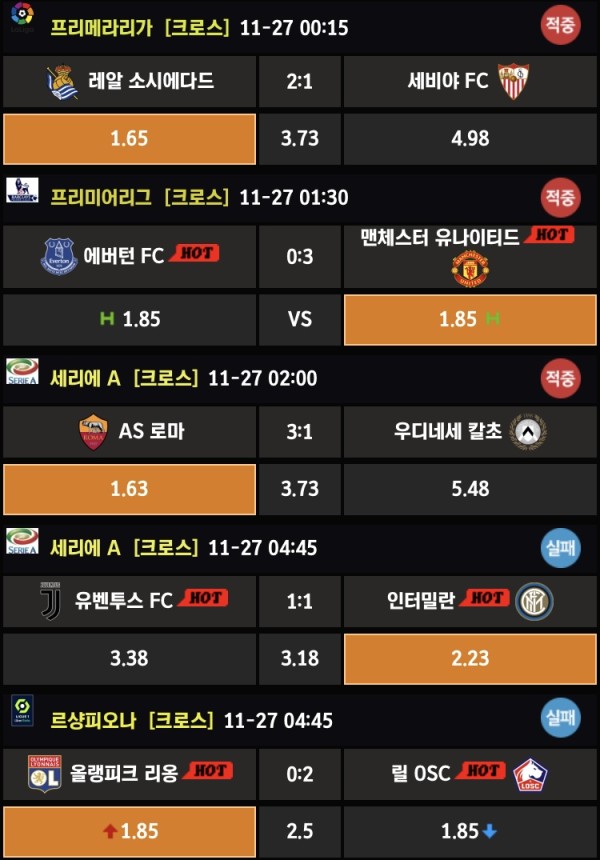Image resolution: width=600 pixels, height=860 pixels.
Task: Select Real Sociedad home win odds 1.65
Action: click(129, 139)
